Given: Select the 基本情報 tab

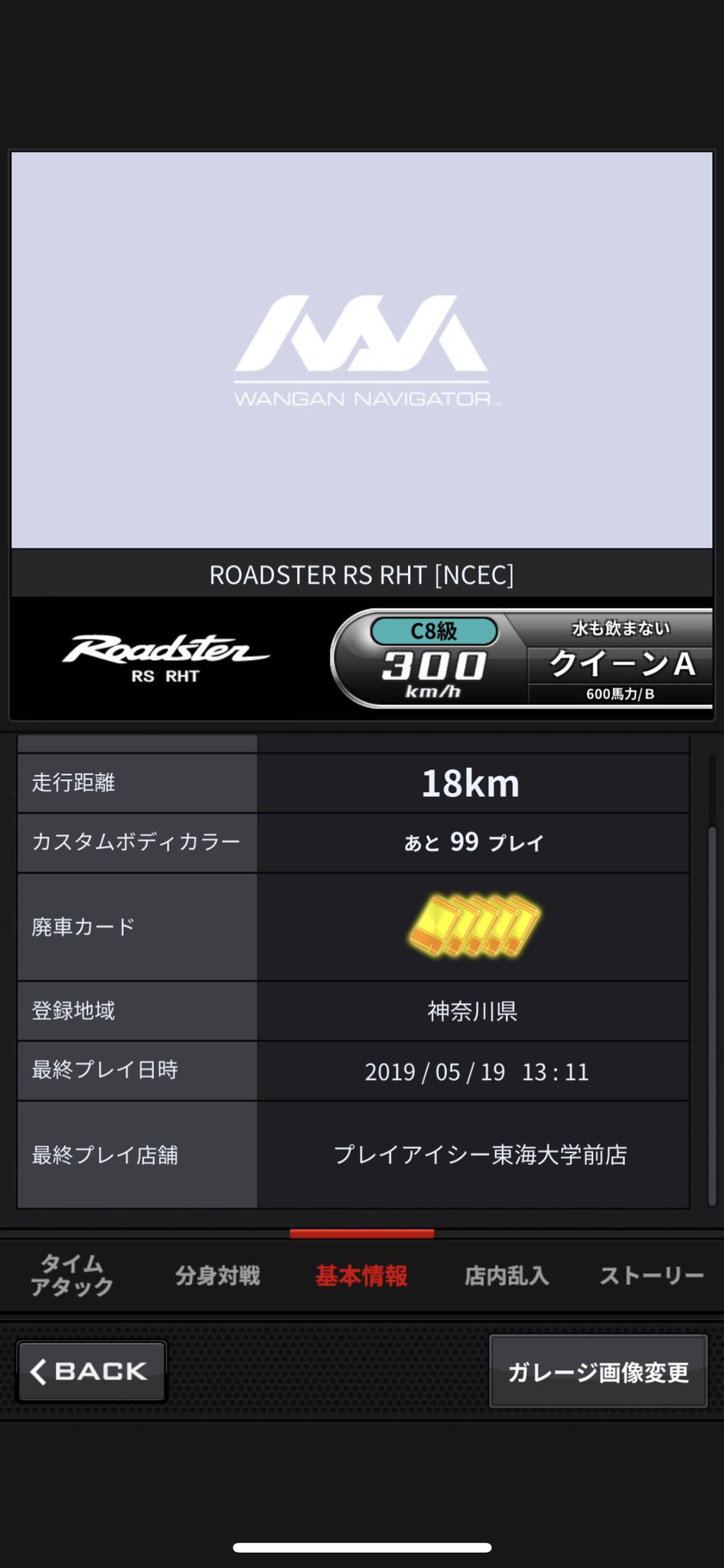Looking at the screenshot, I should [x=361, y=1276].
